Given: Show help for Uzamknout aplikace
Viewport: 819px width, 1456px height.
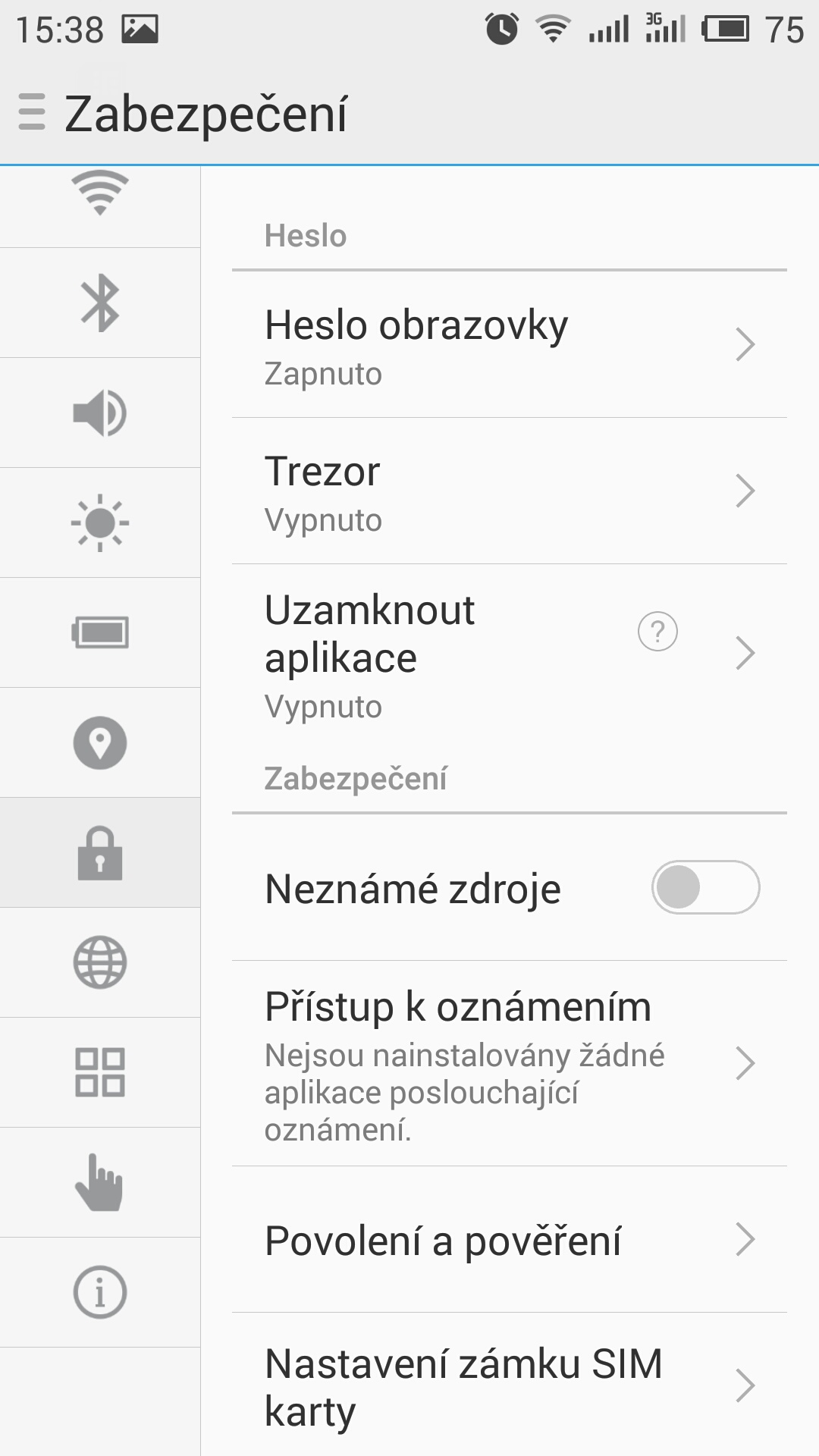Looking at the screenshot, I should (x=657, y=632).
